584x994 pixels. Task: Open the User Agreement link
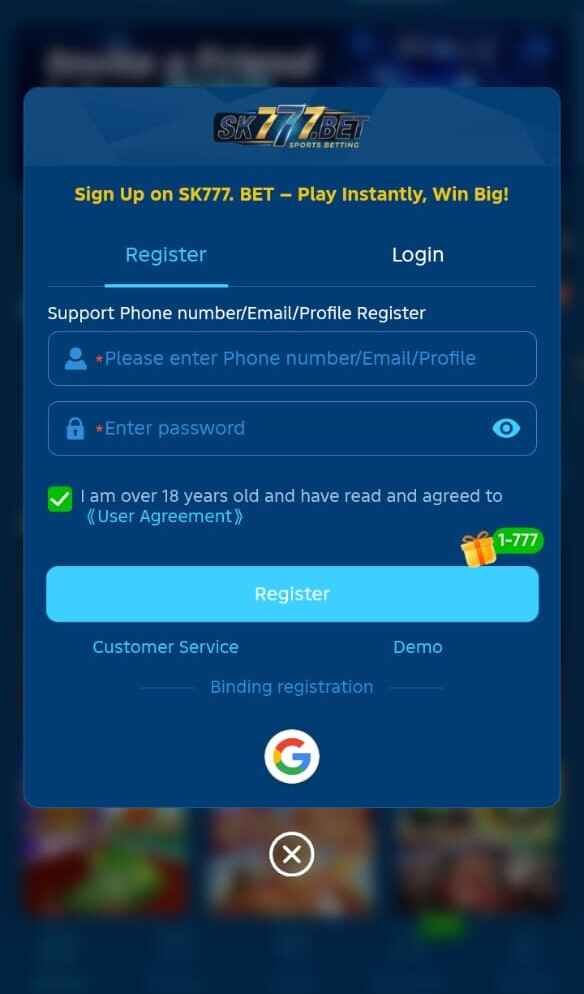[x=165, y=517]
